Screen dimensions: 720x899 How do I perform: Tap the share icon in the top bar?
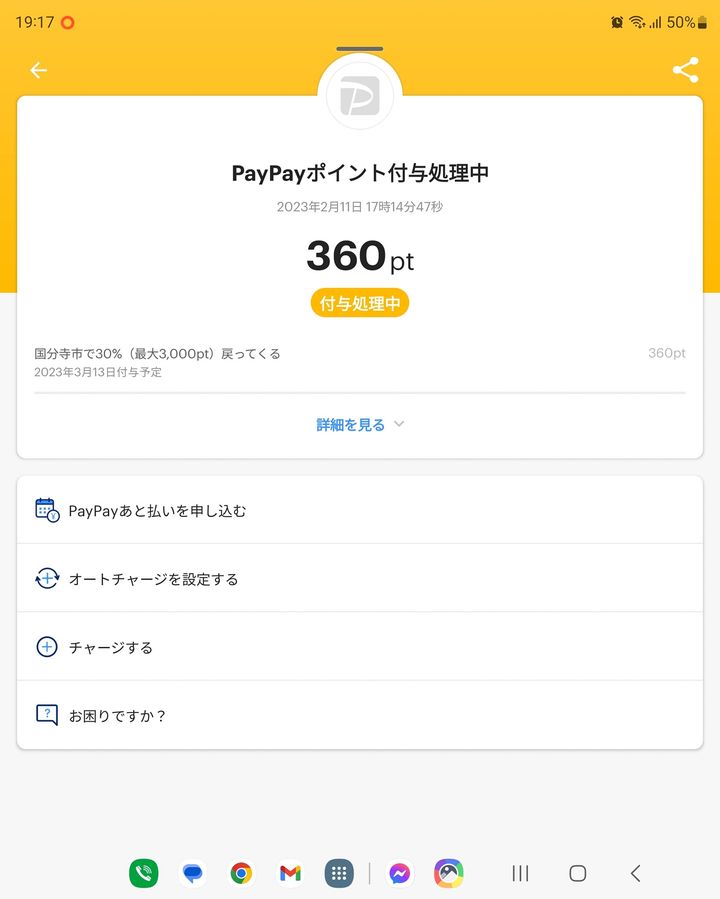tap(684, 70)
